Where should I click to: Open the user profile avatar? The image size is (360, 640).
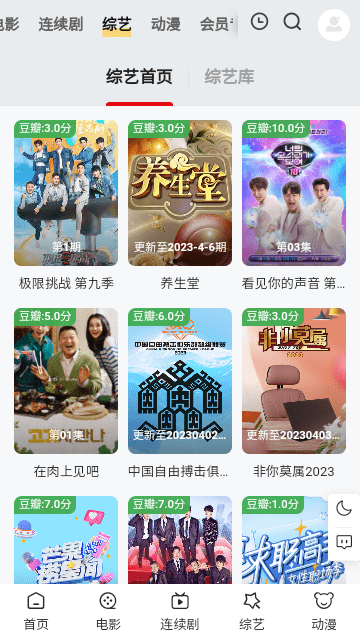click(x=334, y=24)
